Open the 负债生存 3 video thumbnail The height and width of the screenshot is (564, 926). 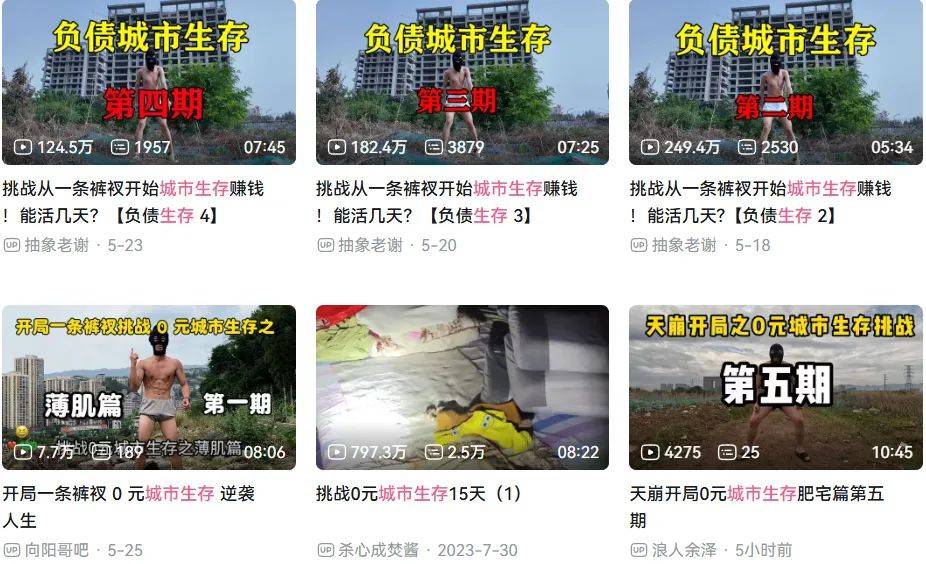click(462, 82)
